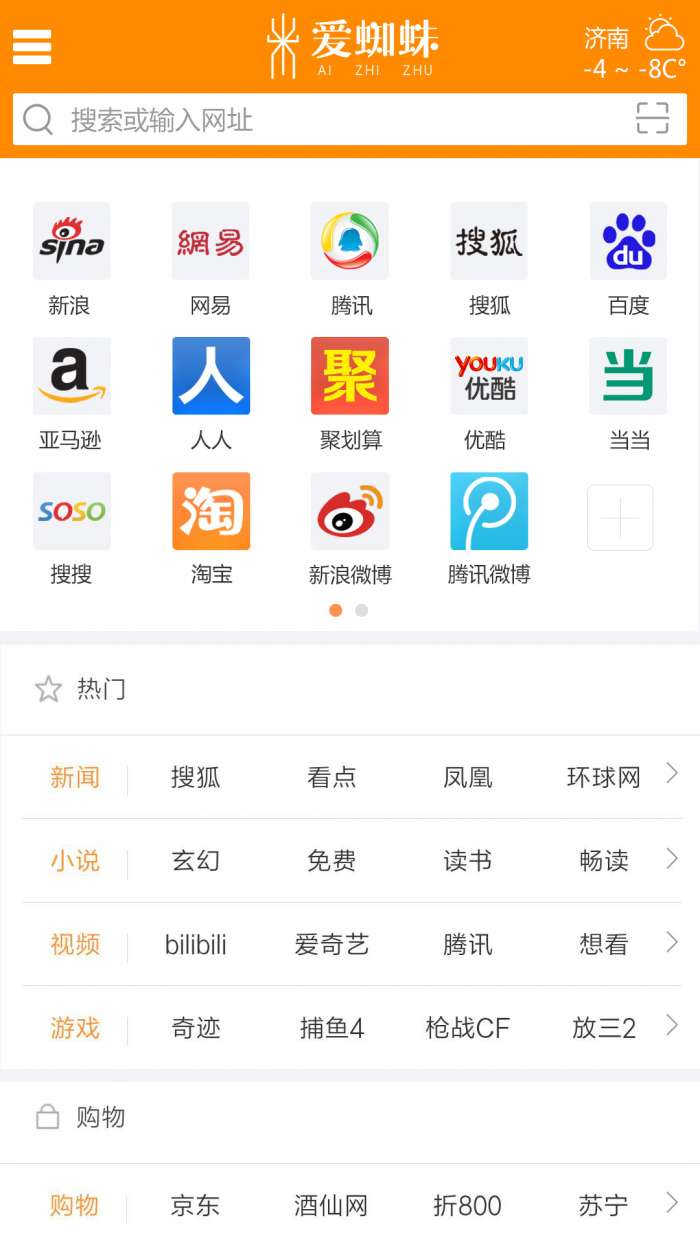Select the 新闻 category

pyautogui.click(x=75, y=777)
